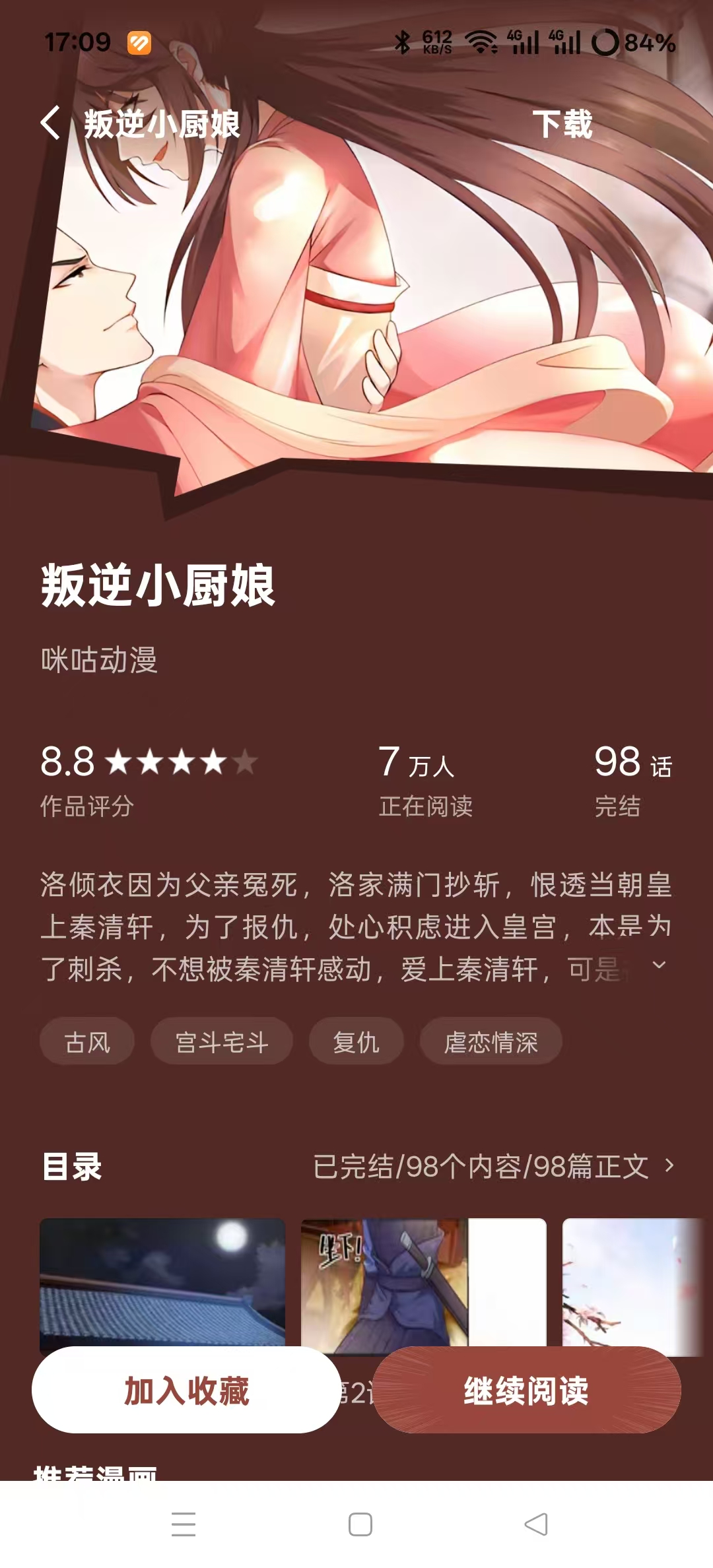
Task: Open the first chapter thumbnail with moon
Action: click(x=162, y=1280)
